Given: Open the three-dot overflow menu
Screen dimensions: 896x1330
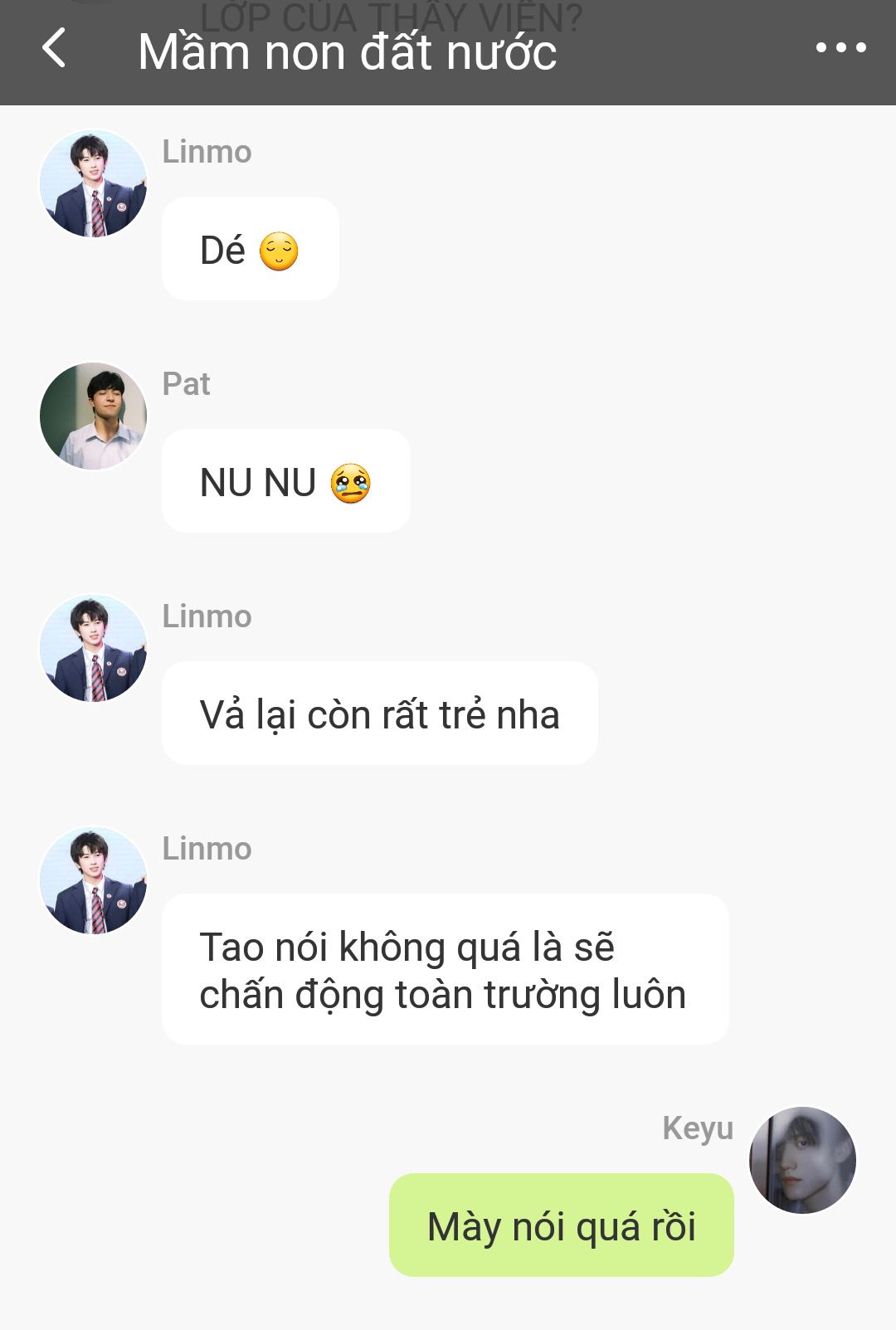Looking at the screenshot, I should (840, 48).
